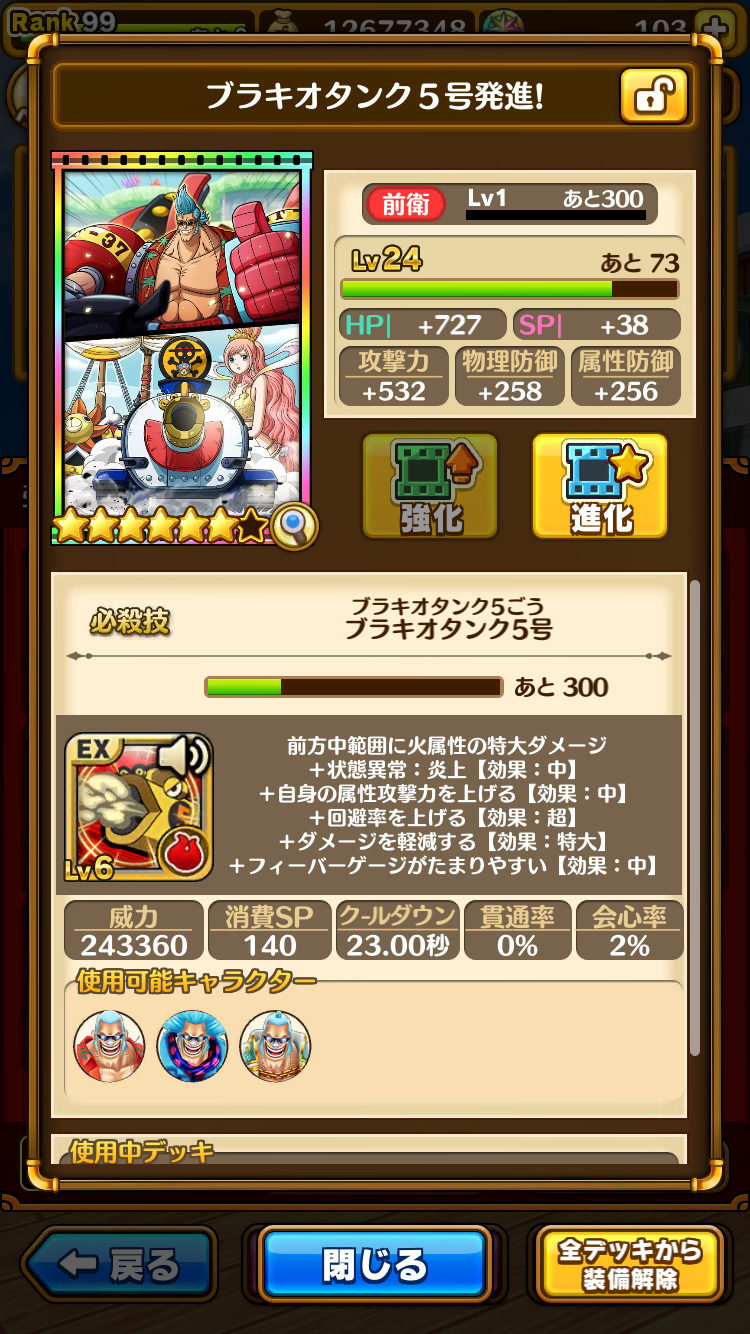Viewport: 750px width, 1334px height.
Task: Tap the 閉じる close button
Action: (x=375, y=1264)
